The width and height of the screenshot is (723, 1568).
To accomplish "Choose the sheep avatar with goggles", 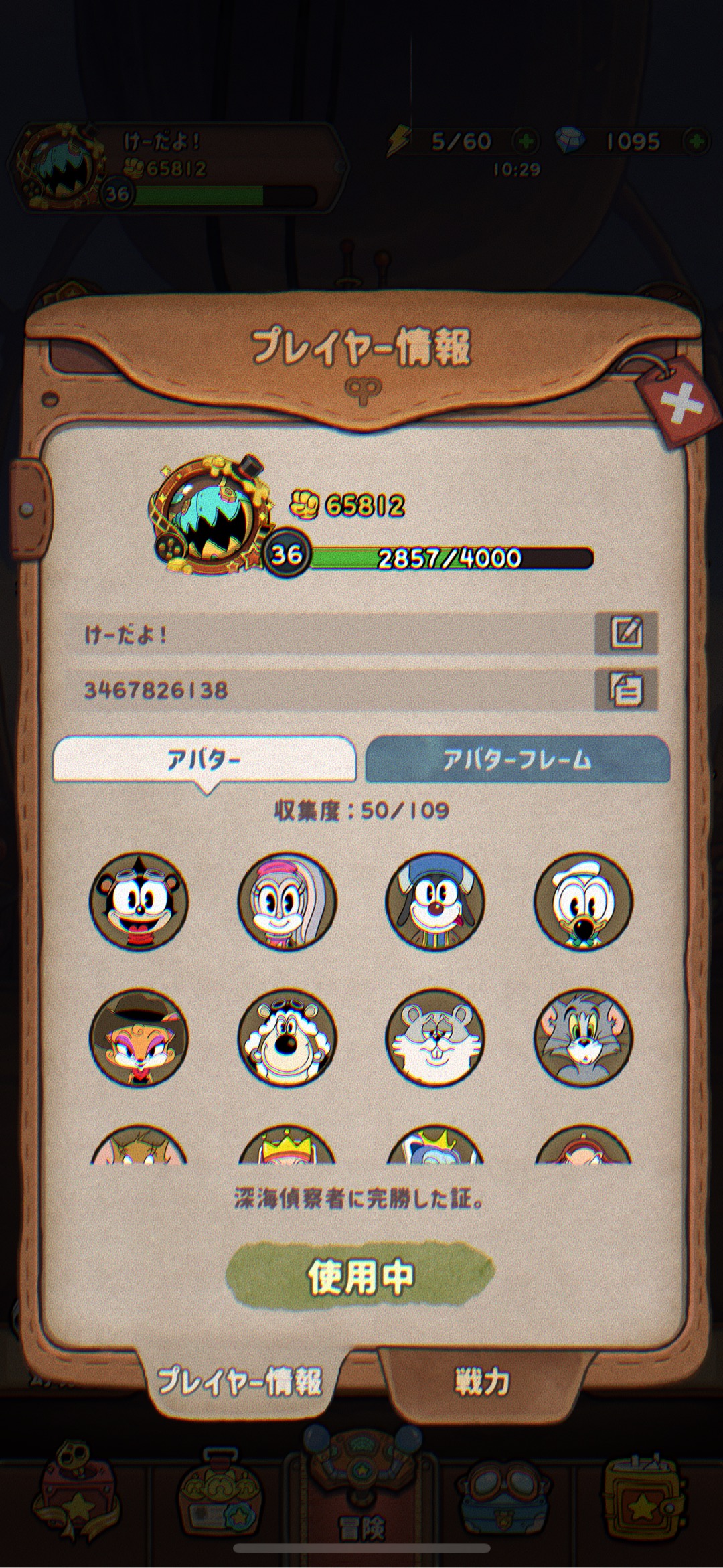I will click(287, 1038).
